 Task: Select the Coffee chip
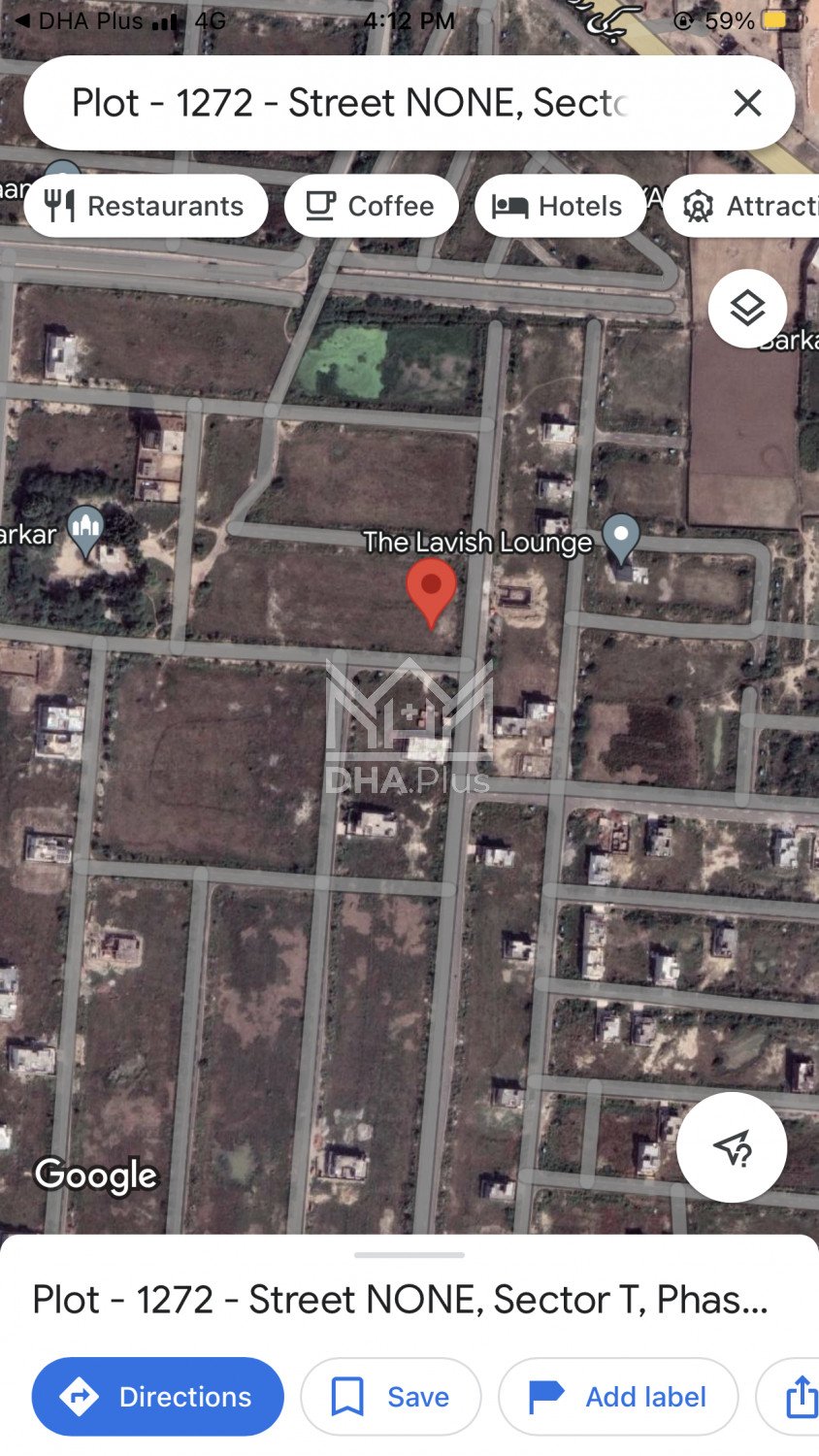[371, 206]
